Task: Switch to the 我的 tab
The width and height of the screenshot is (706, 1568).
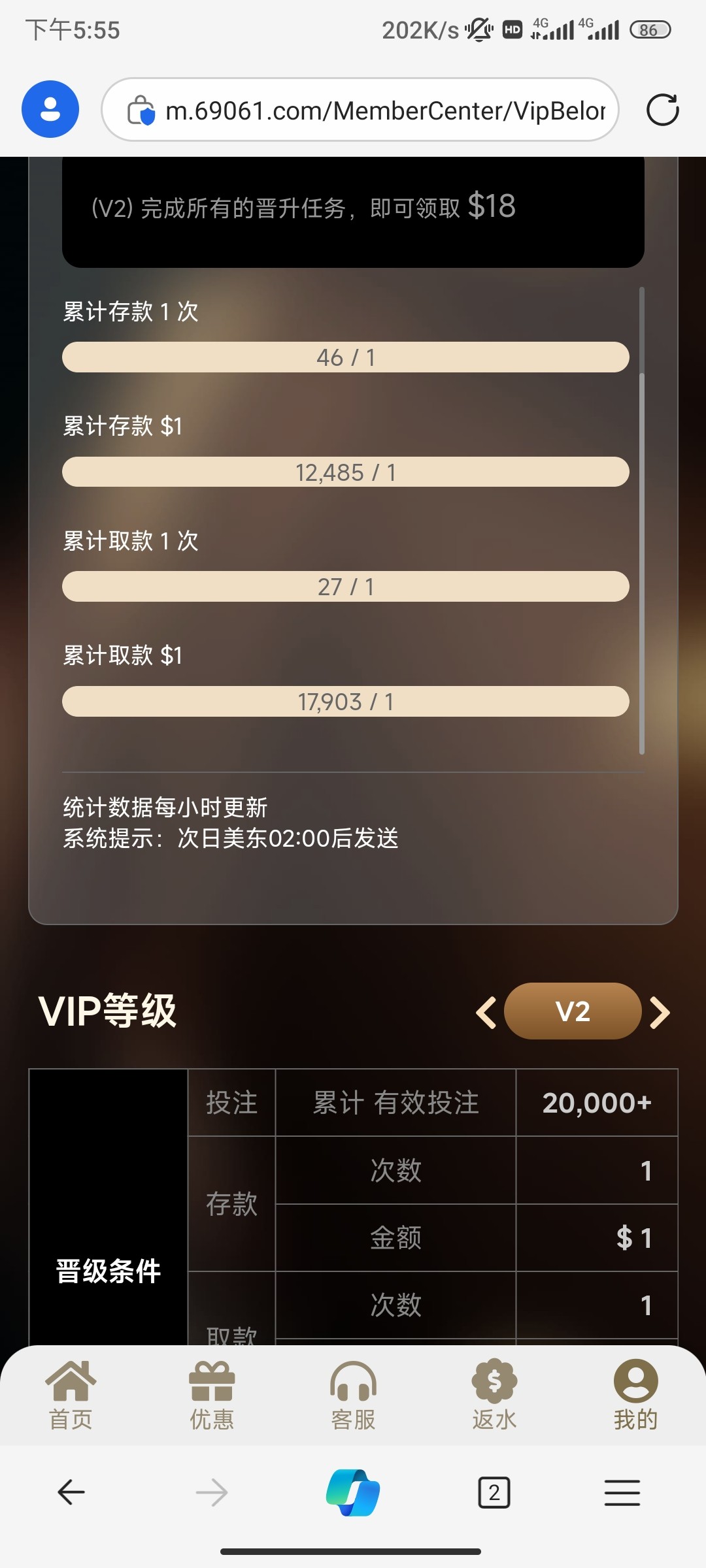Action: tap(635, 1395)
